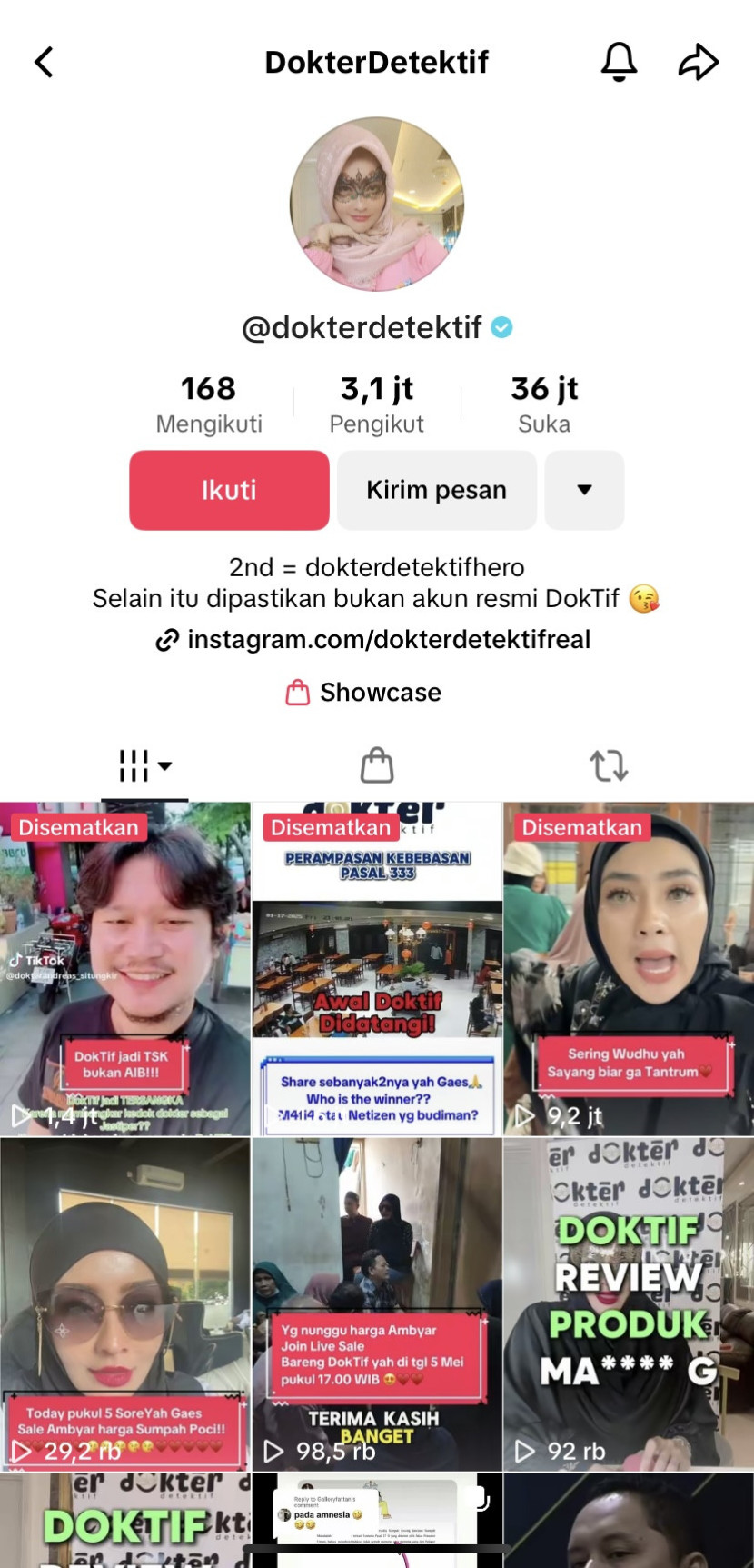Image resolution: width=754 pixels, height=1568 pixels.
Task: Play the Terima Kasih Banget video
Action: point(377,1303)
